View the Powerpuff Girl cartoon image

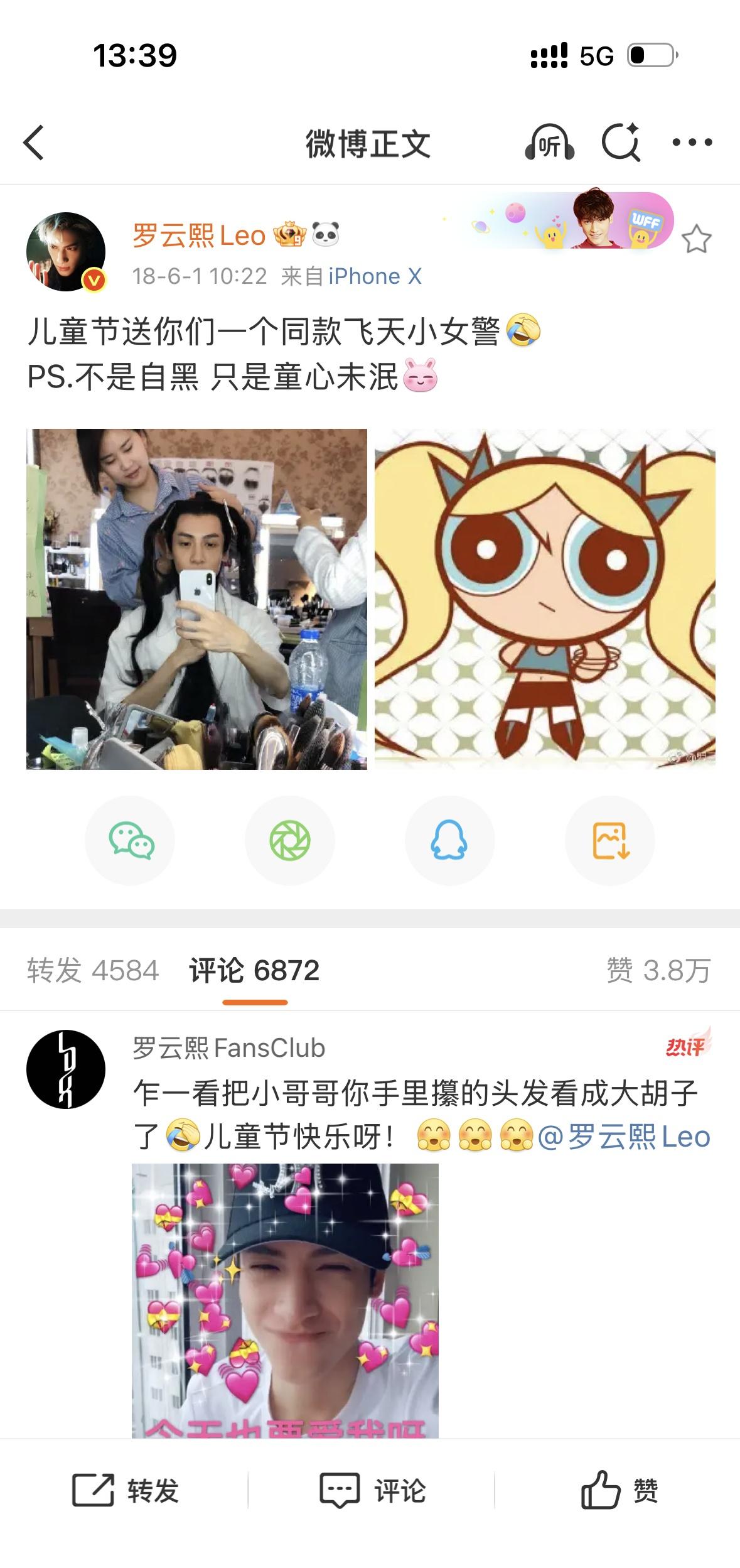pos(545,599)
